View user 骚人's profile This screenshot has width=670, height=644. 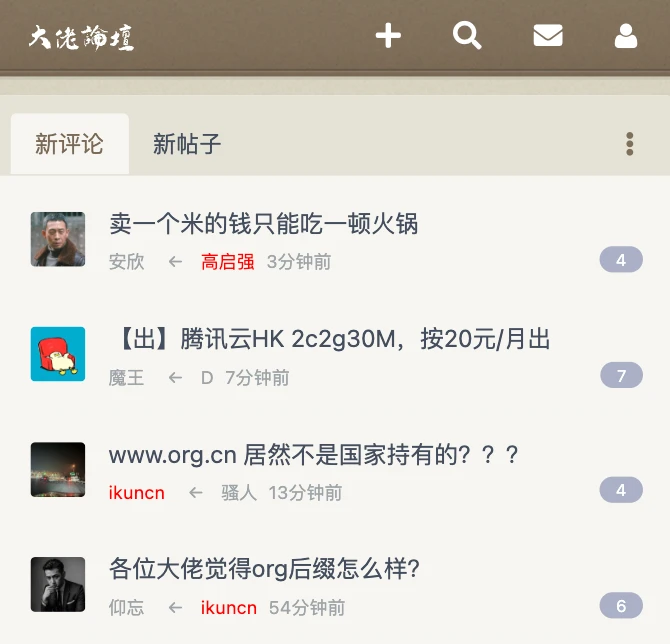point(239,493)
